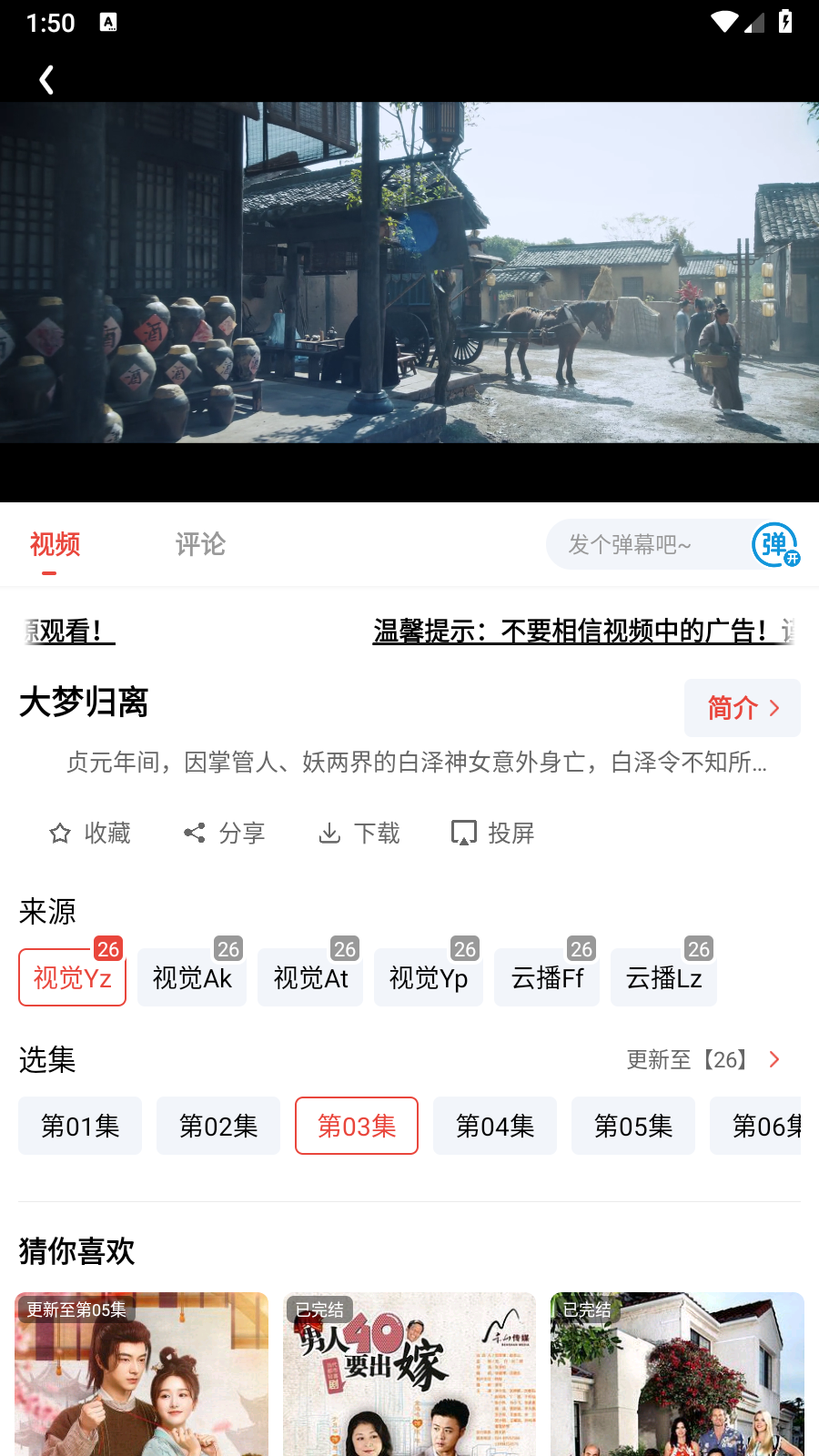819x1456 pixels.
Task: Cast to screen with 投屏
Action: [492, 833]
